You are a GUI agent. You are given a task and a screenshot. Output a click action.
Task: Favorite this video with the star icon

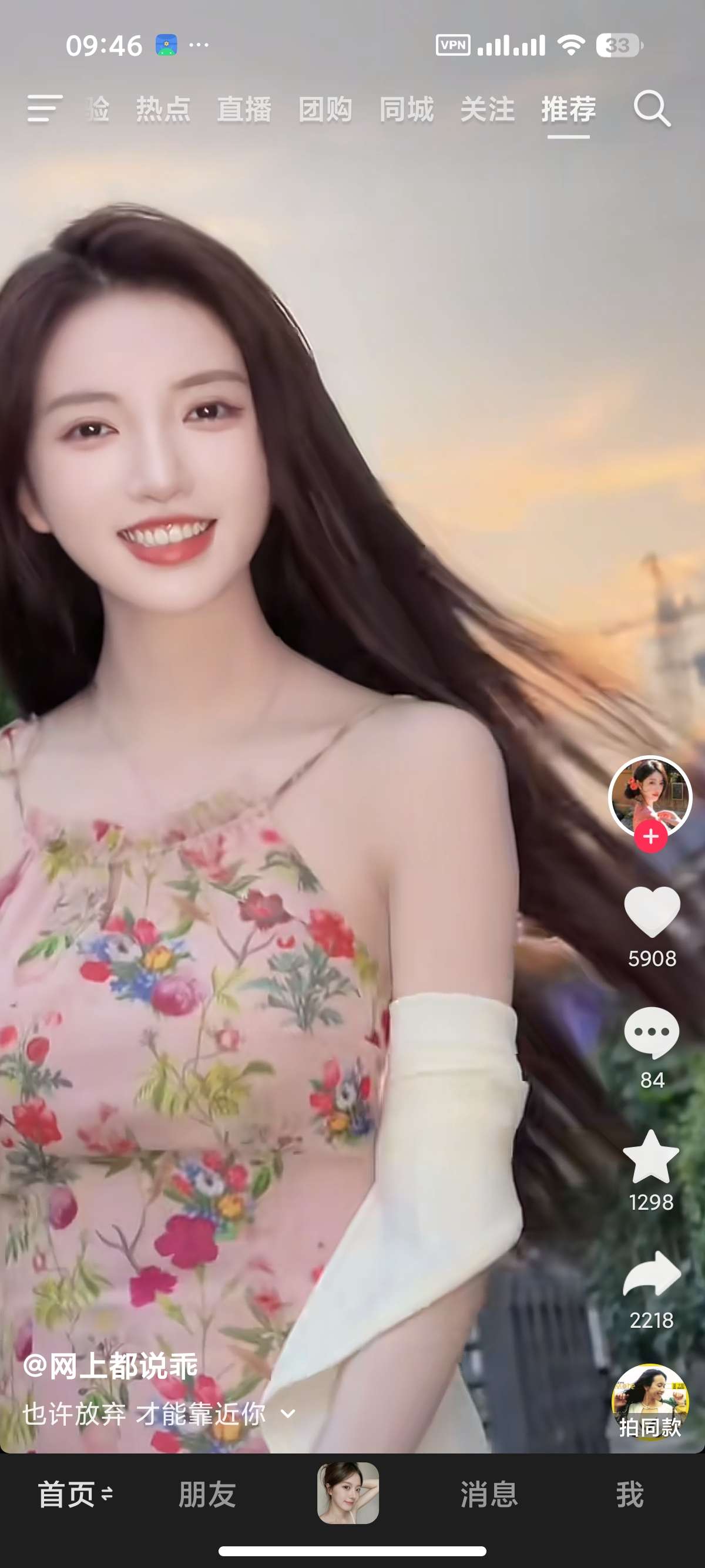click(x=652, y=1155)
